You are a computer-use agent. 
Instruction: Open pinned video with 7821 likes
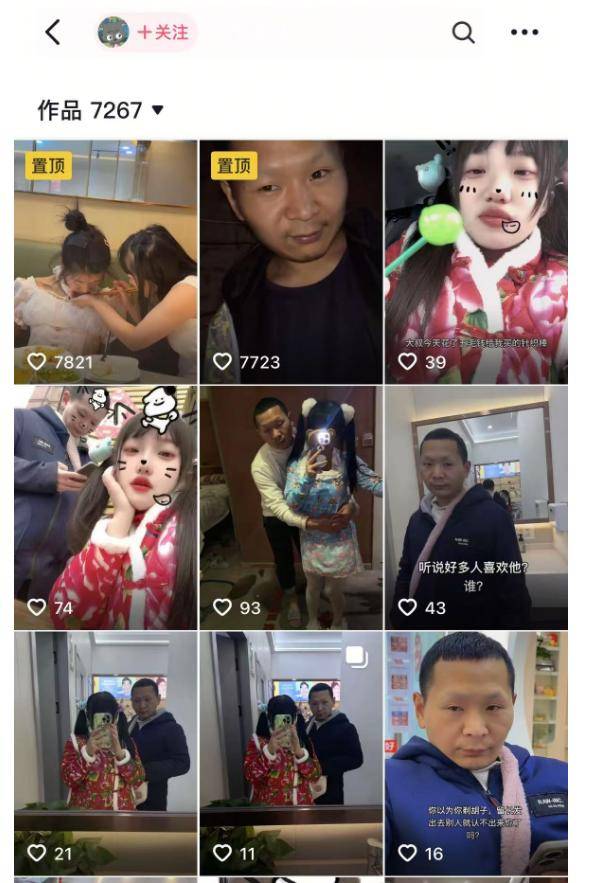pyautogui.click(x=105, y=262)
